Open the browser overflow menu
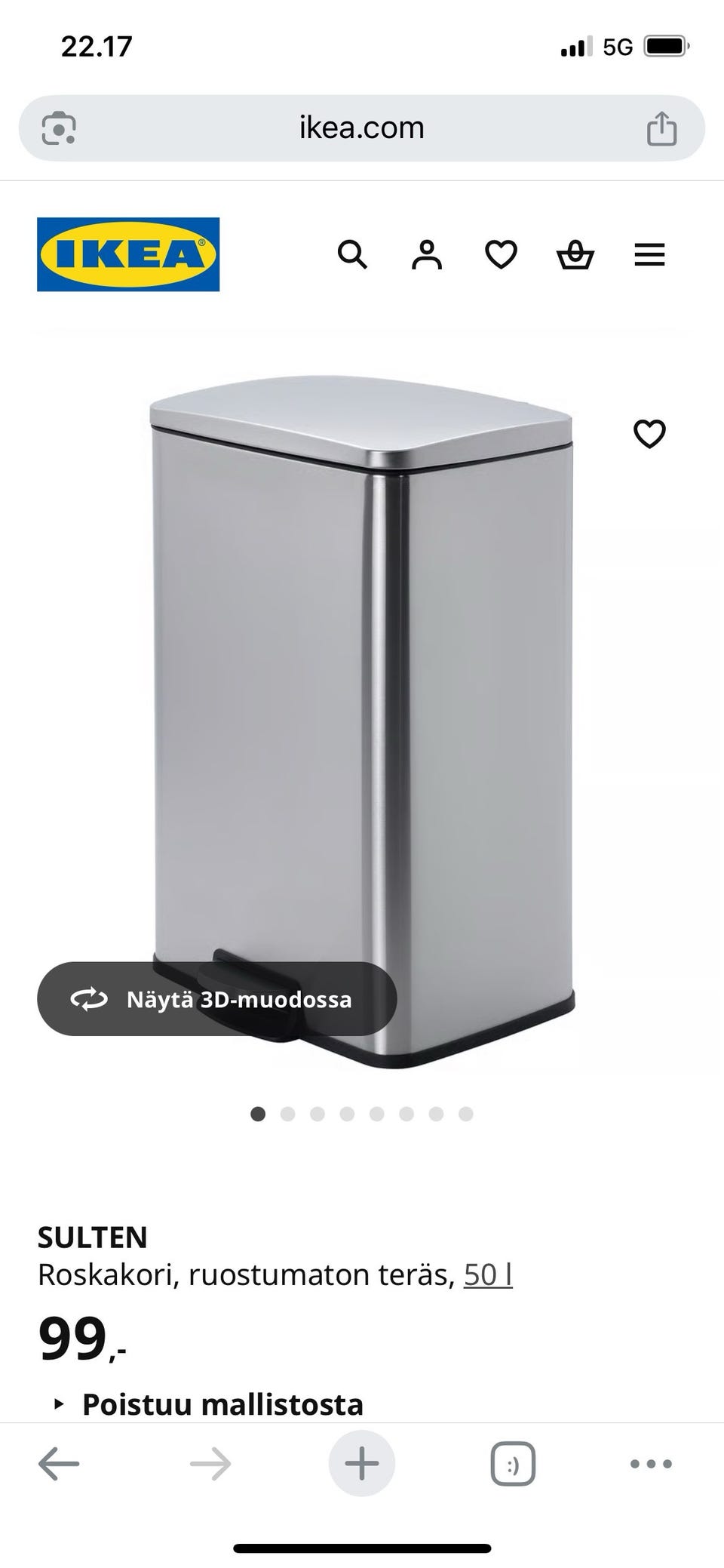This screenshot has width=724, height=1568. [x=650, y=1464]
